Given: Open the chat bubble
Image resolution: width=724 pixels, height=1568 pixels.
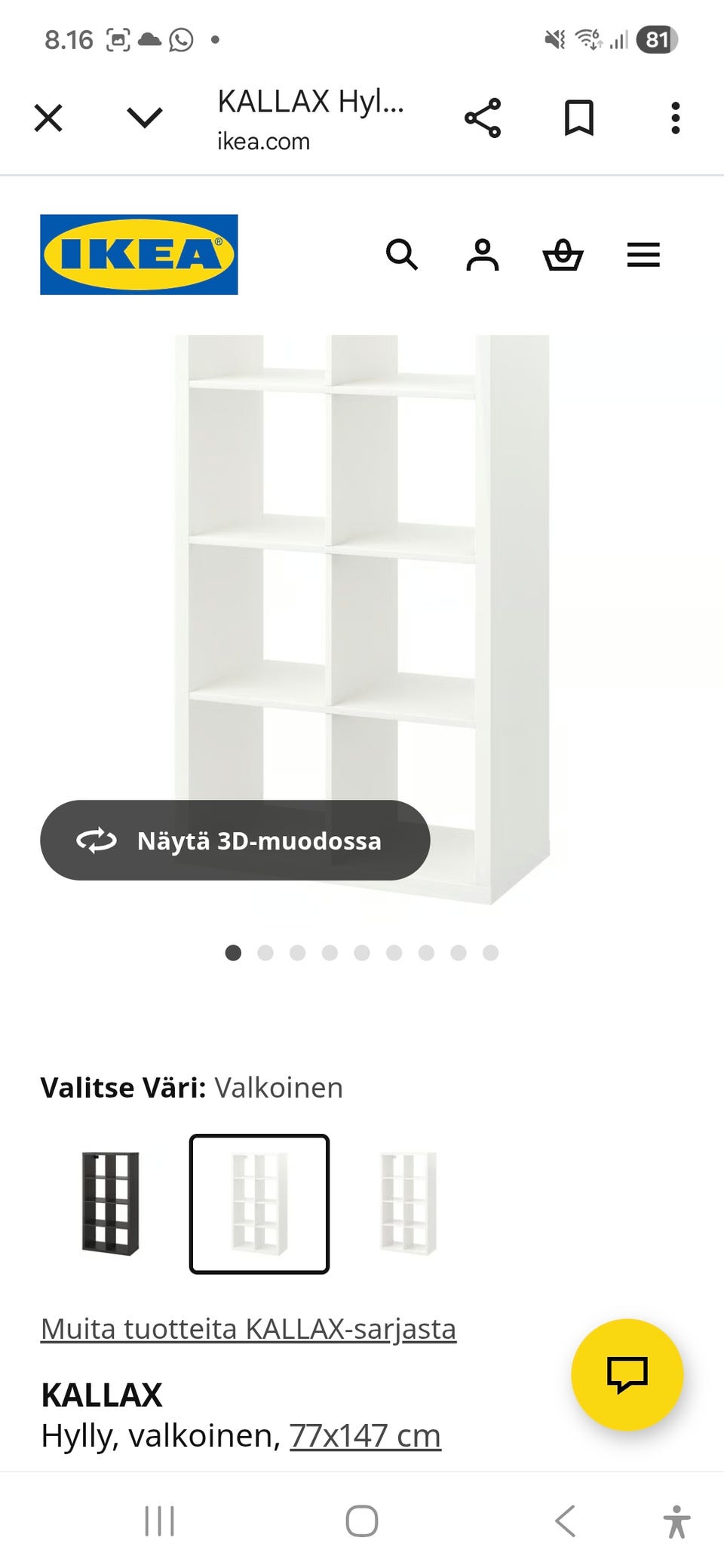Looking at the screenshot, I should [628, 1375].
